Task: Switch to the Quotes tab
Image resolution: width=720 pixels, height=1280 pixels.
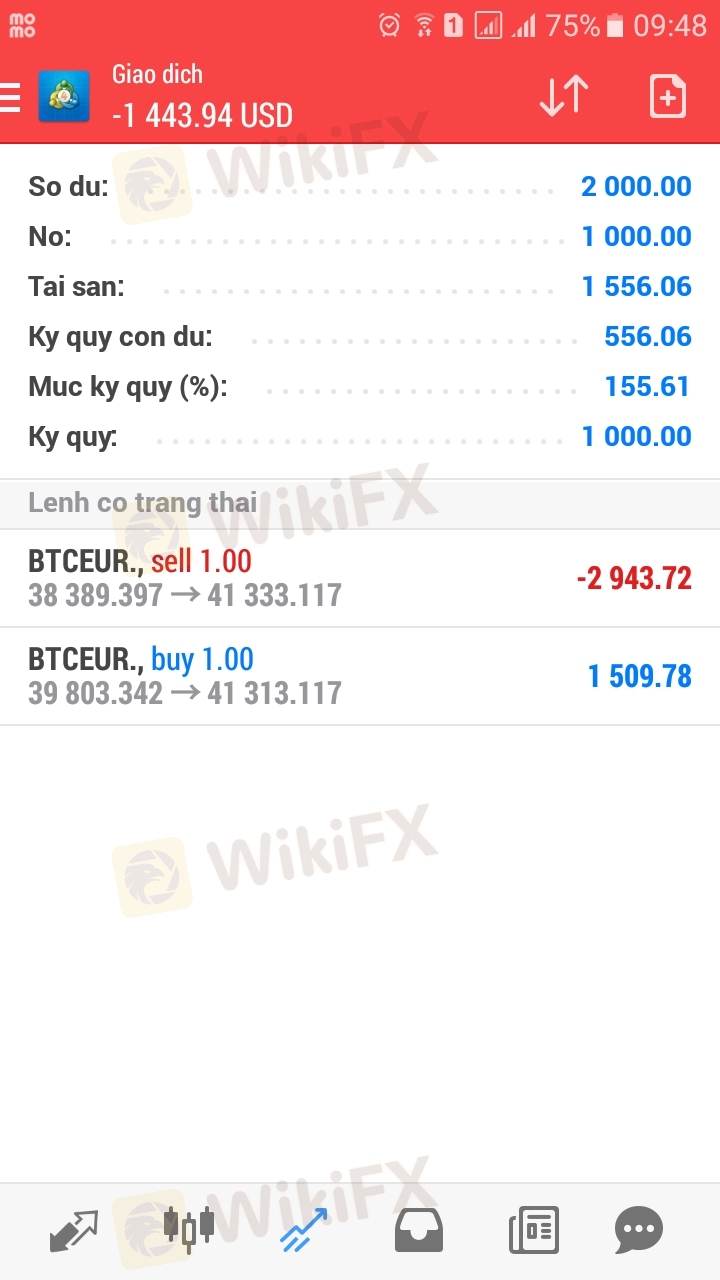Action: pyautogui.click(x=75, y=1230)
